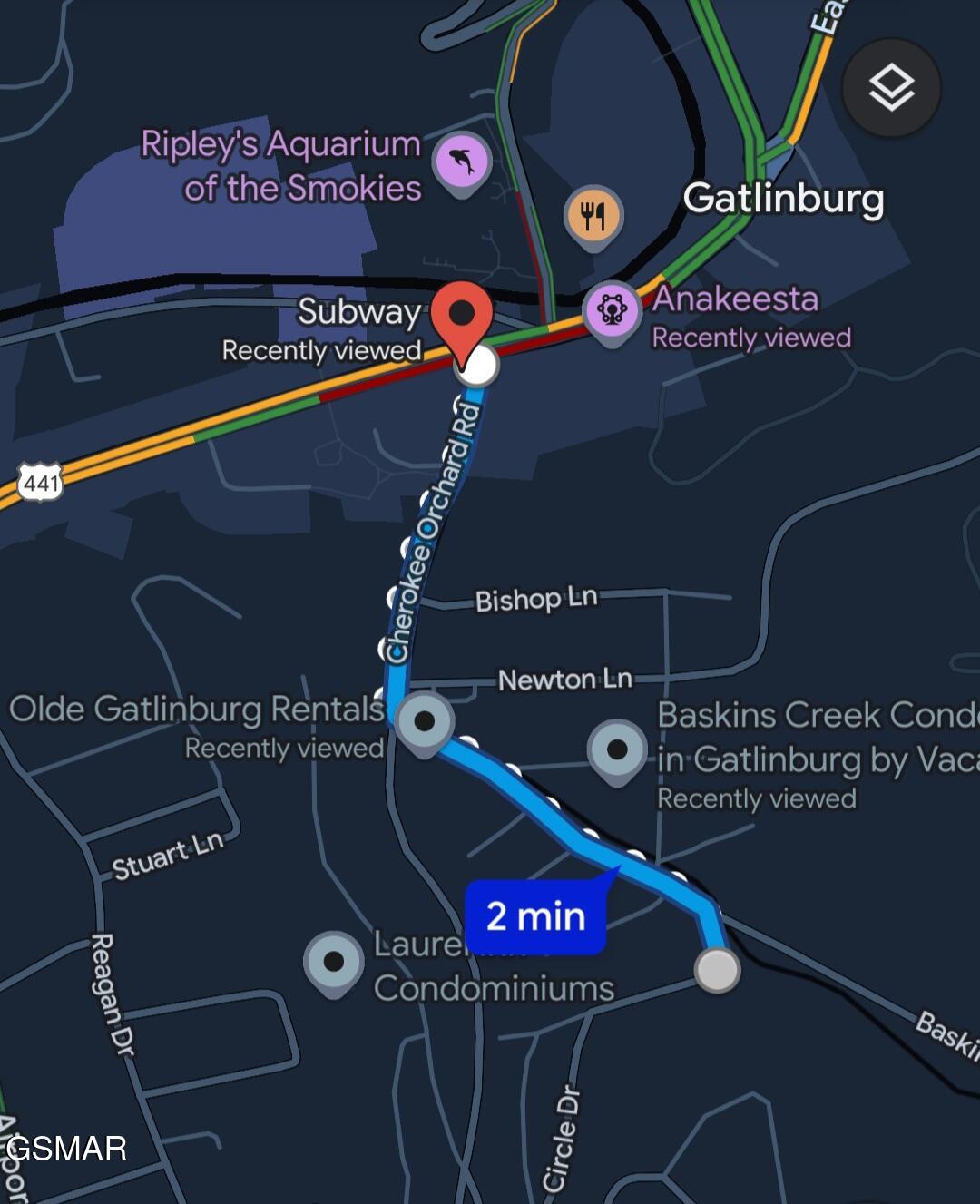Select the orange restaurant marker

pos(593,216)
